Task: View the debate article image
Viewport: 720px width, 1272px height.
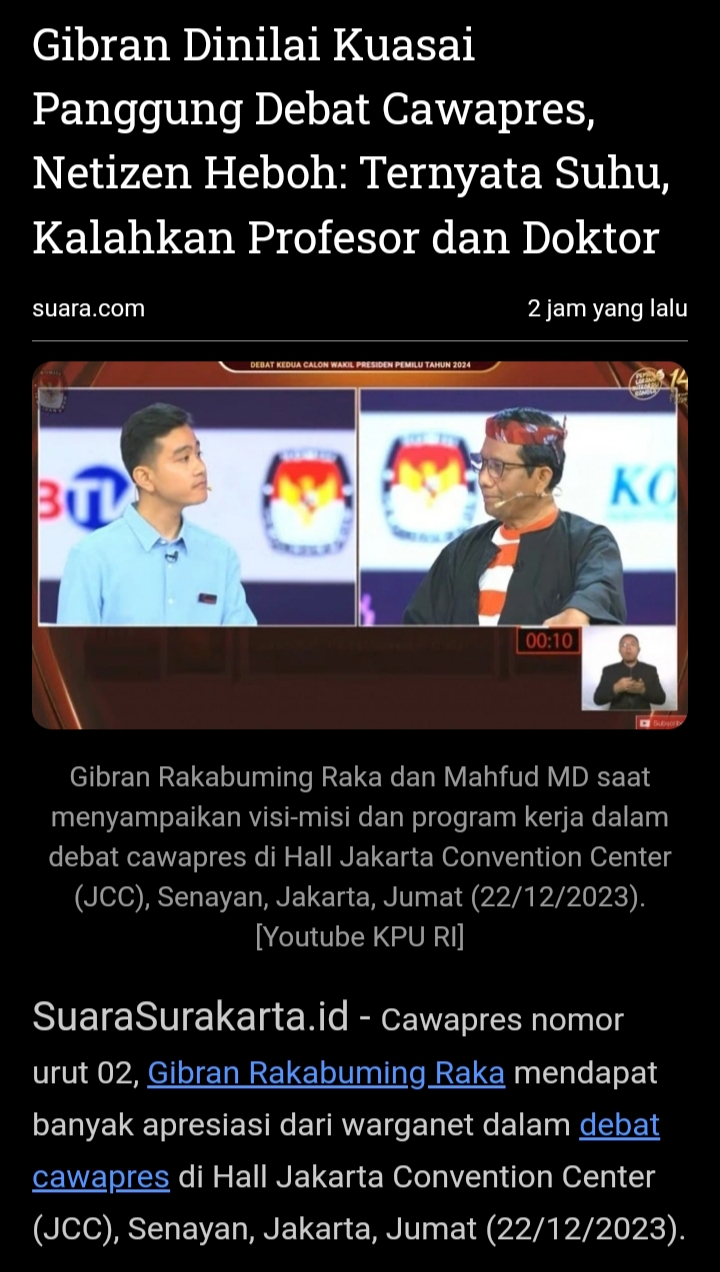Action: click(x=360, y=544)
